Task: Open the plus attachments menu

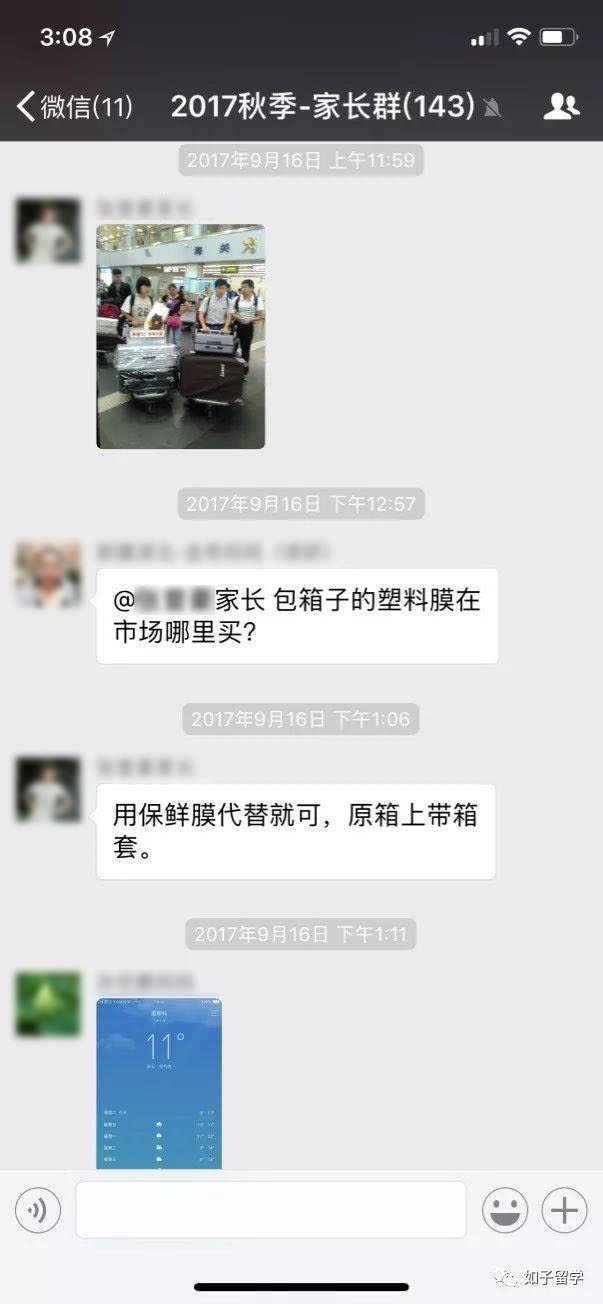Action: pos(564,1211)
